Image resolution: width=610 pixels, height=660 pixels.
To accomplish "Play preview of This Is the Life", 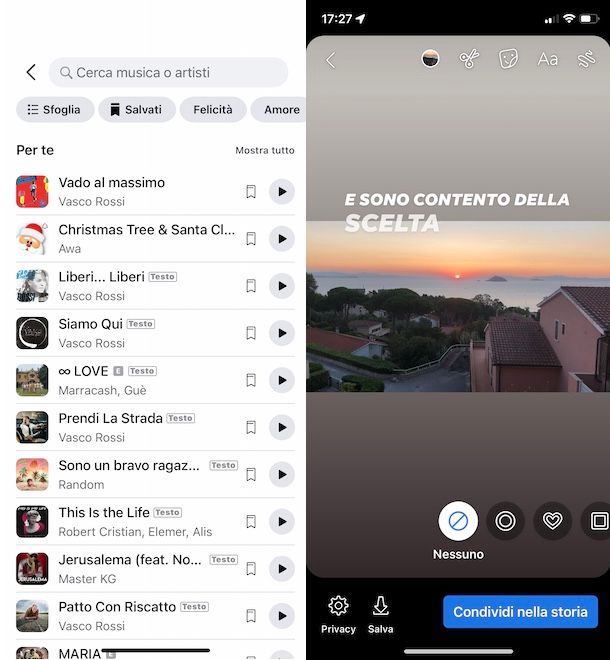I will [x=282, y=521].
